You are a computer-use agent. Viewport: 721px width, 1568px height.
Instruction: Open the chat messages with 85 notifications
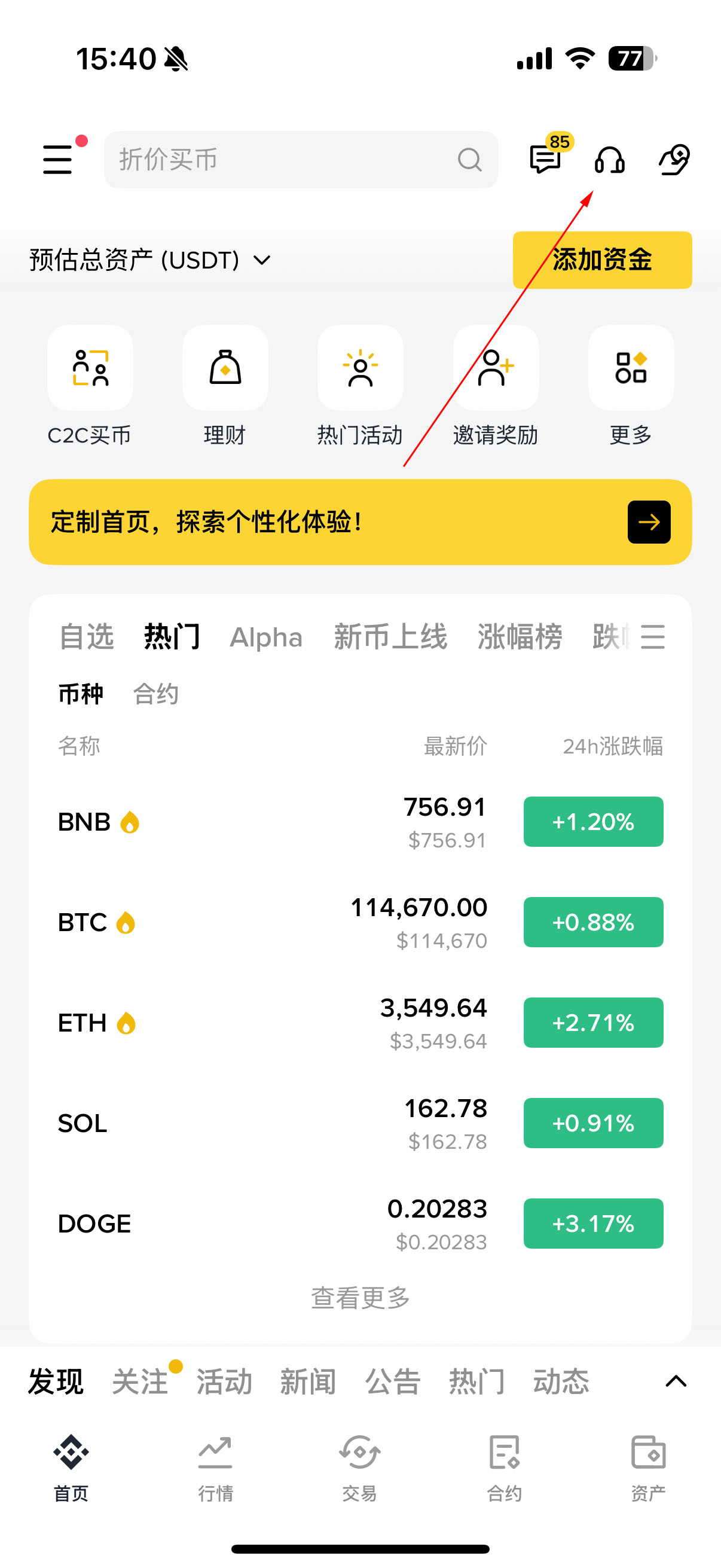pyautogui.click(x=545, y=160)
